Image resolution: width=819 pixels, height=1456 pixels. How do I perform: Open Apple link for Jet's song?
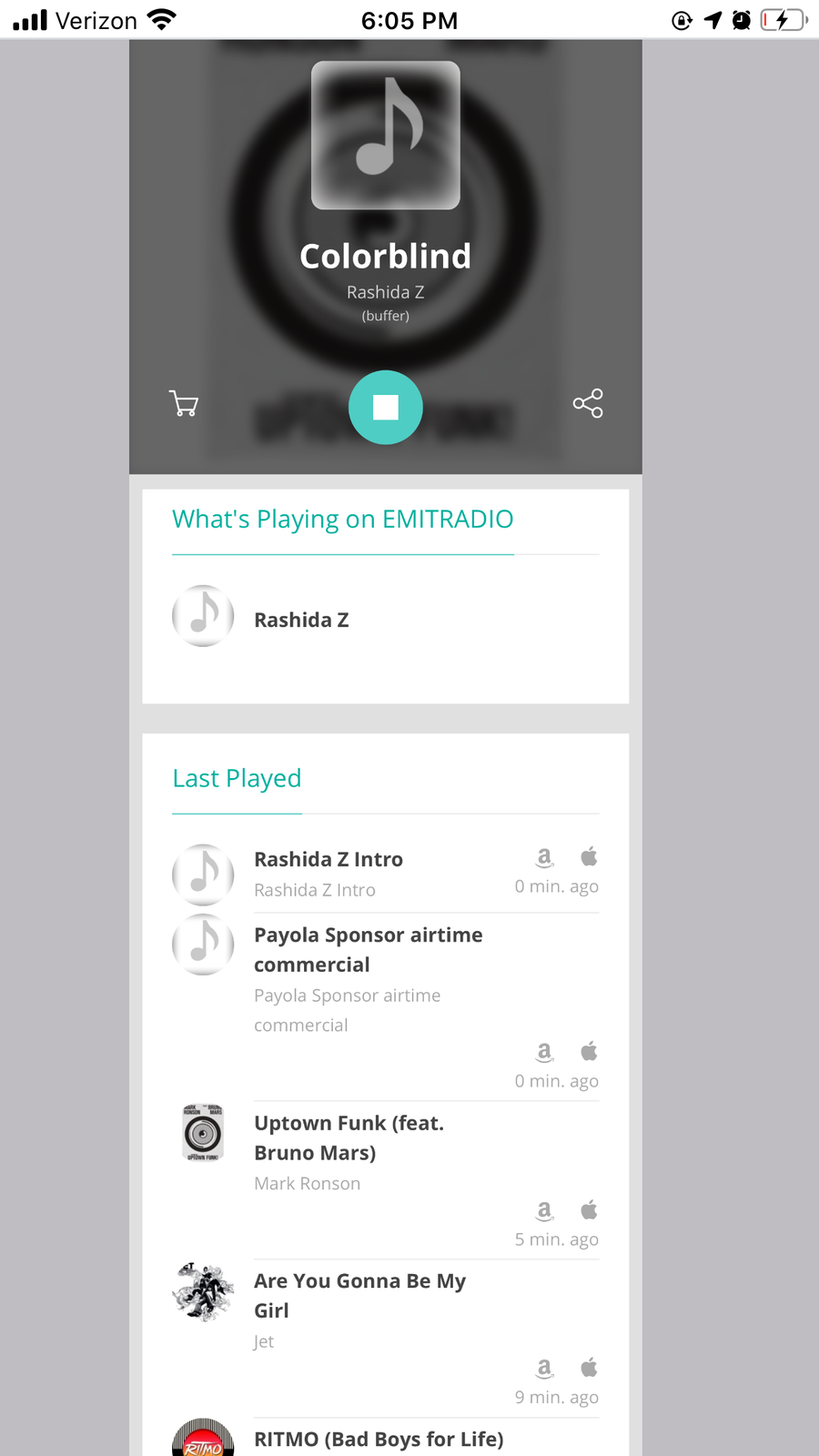pyautogui.click(x=589, y=1368)
